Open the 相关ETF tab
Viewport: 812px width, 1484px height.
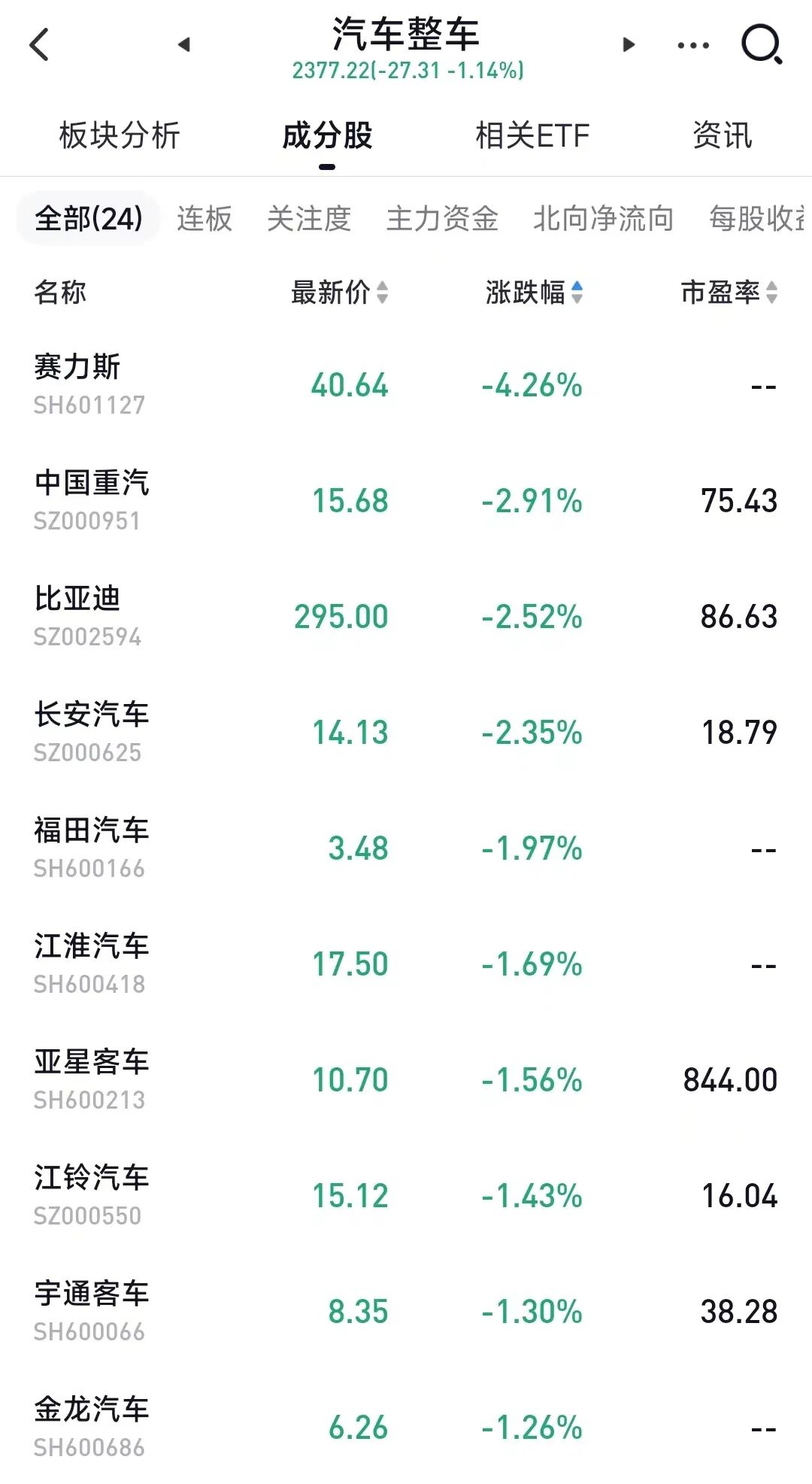click(532, 136)
